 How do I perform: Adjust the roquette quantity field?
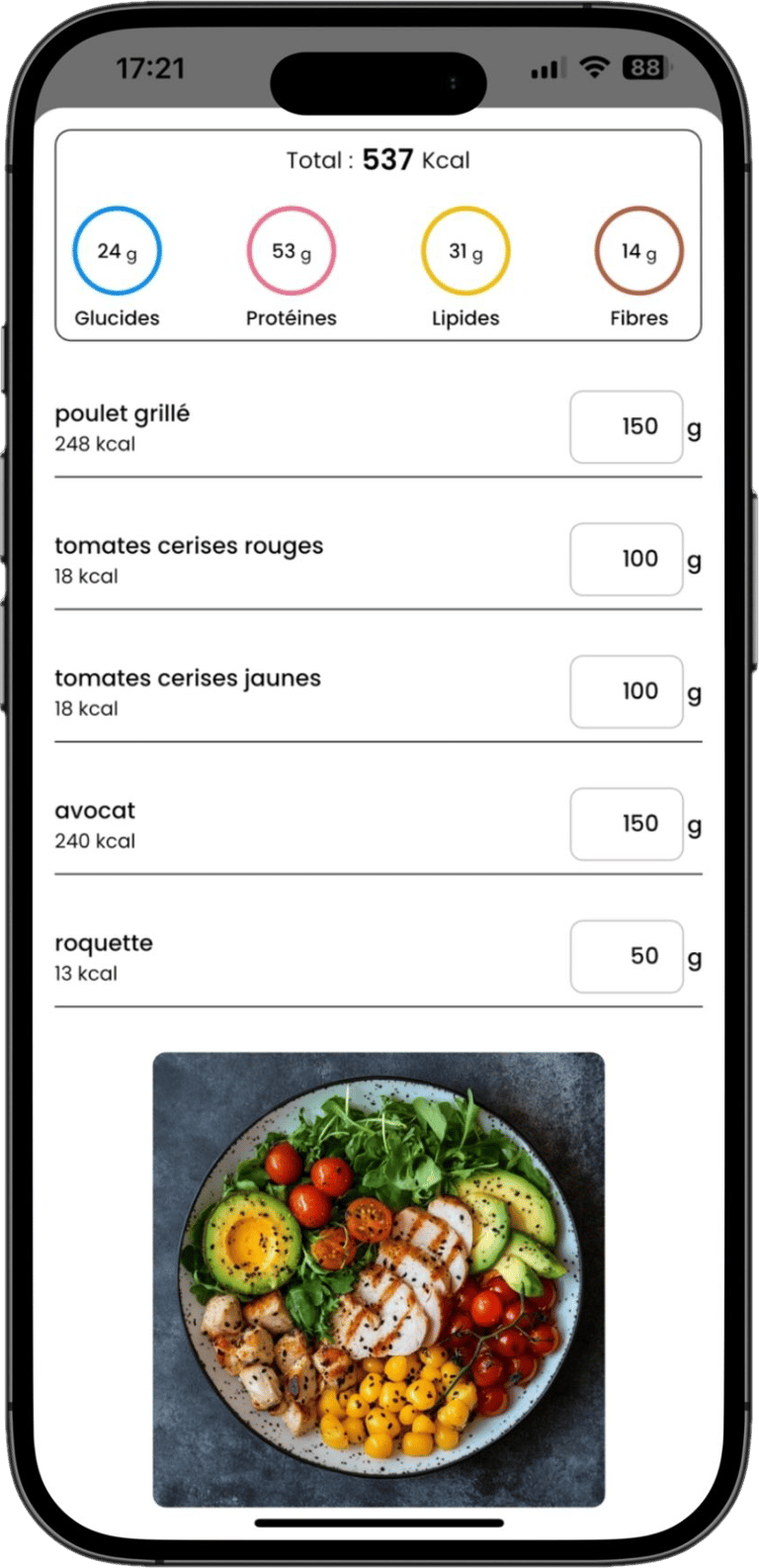coord(626,957)
